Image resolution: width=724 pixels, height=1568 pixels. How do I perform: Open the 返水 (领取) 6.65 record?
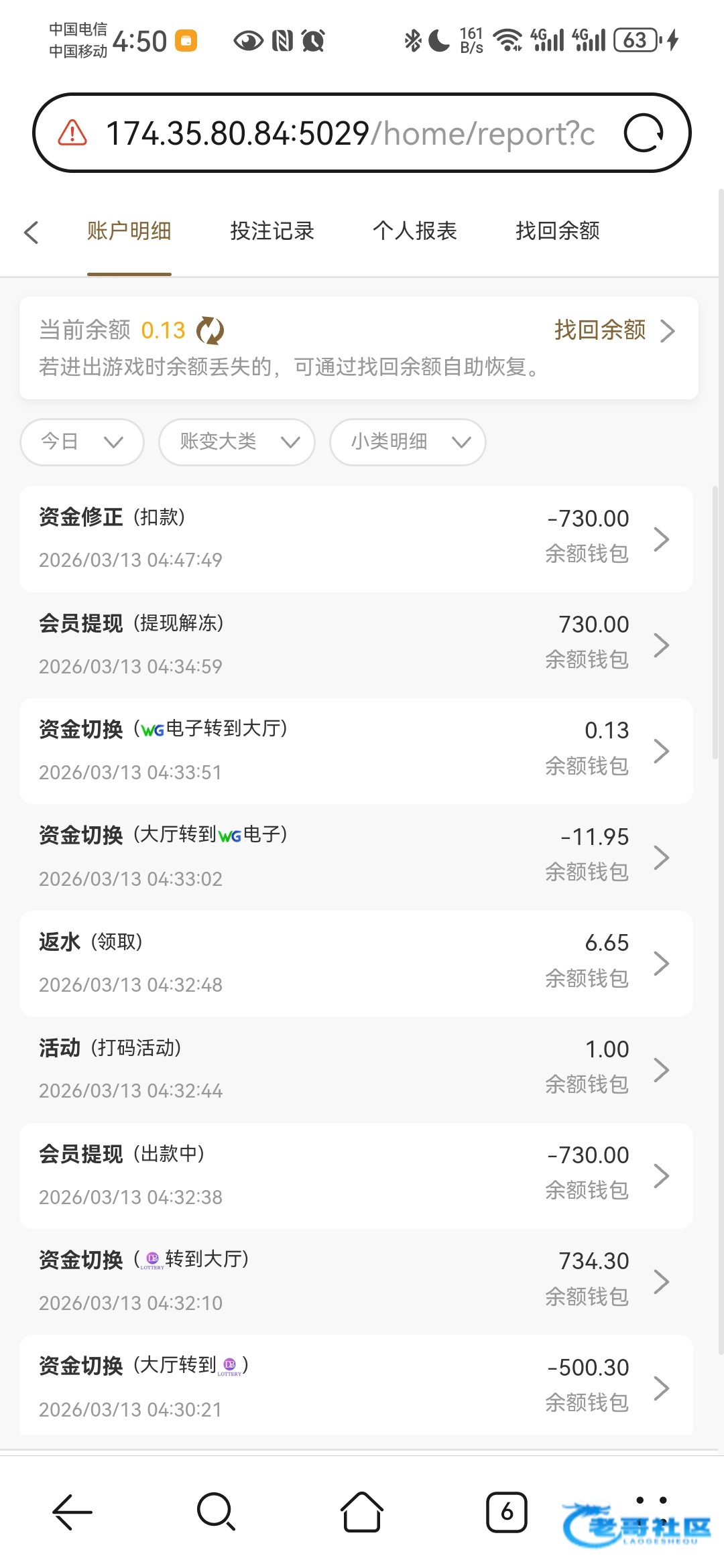tap(355, 963)
